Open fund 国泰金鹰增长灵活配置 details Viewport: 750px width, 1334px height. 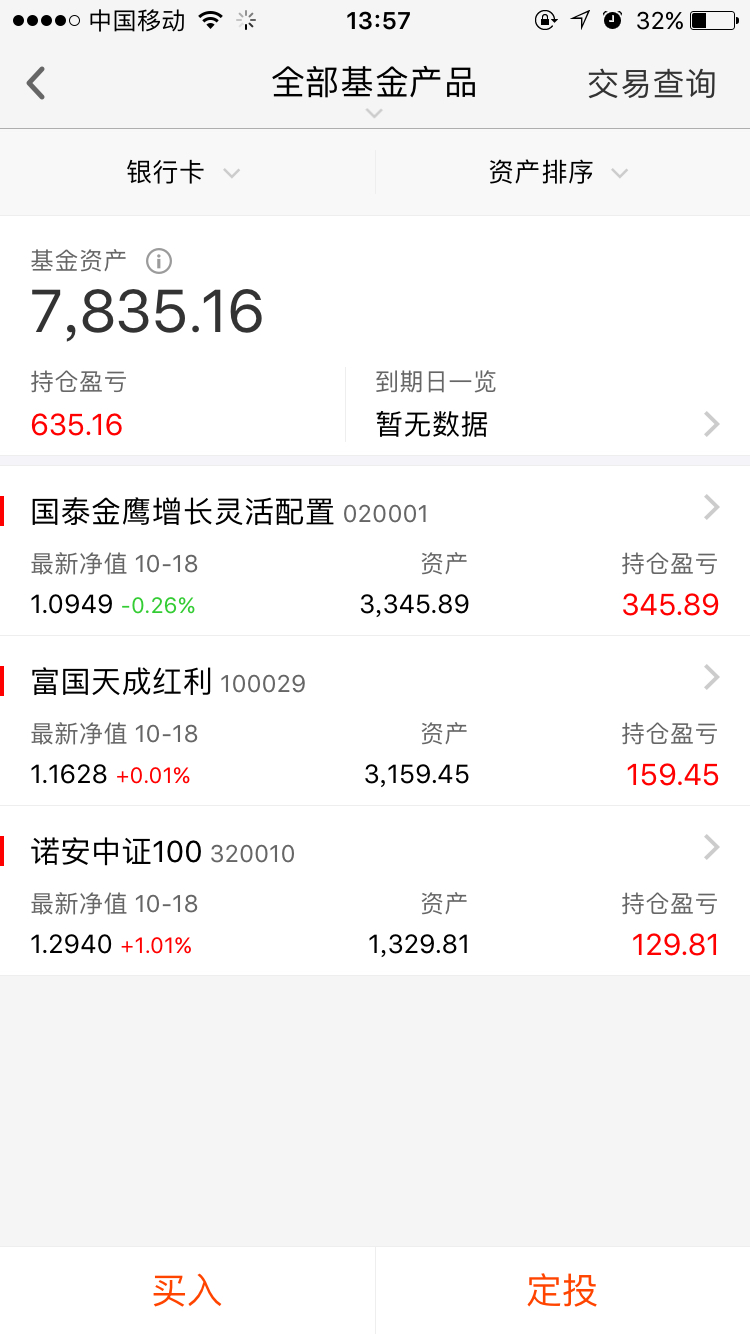[375, 551]
